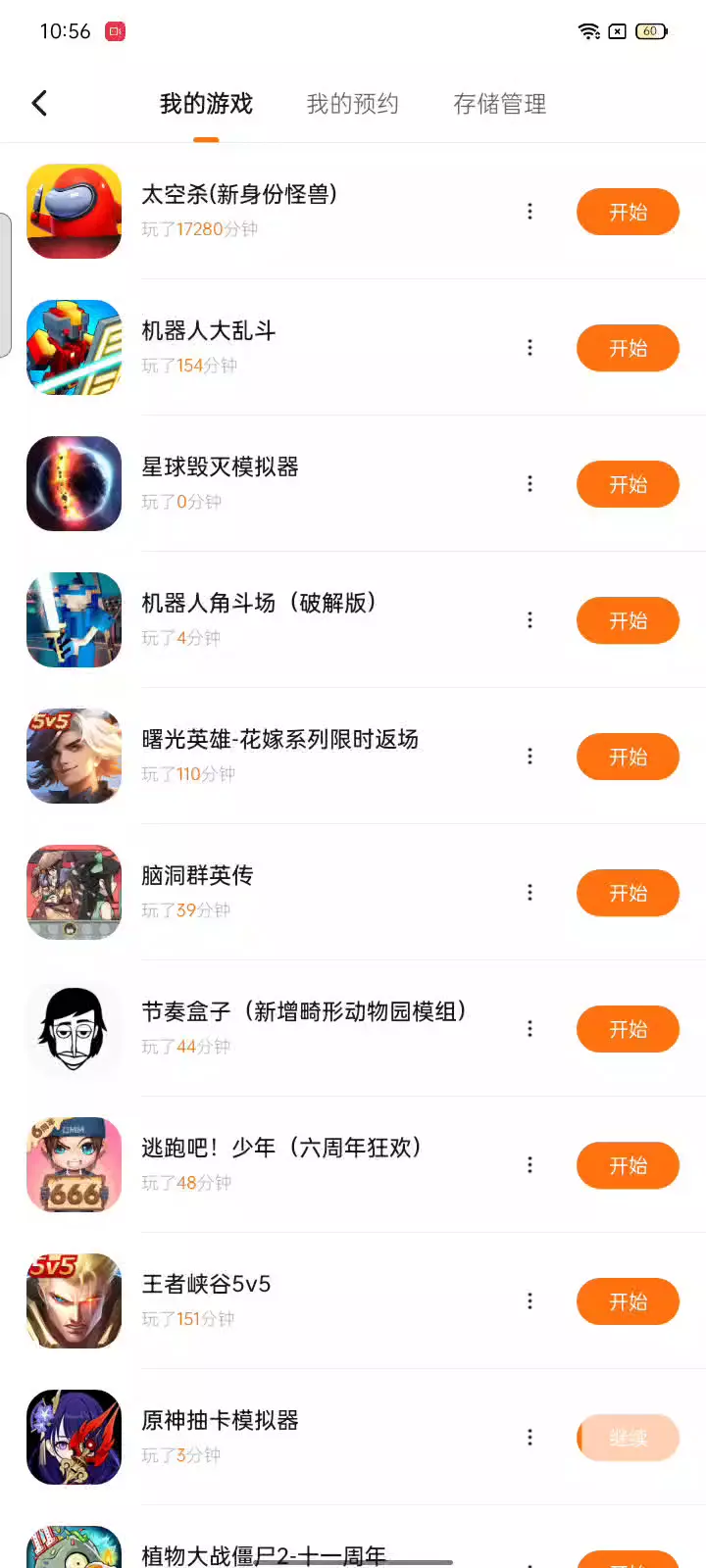Viewport: 706px width, 1568px height.
Task: Open more options for 太空杀(新身份怪兽)
Action: click(x=530, y=212)
